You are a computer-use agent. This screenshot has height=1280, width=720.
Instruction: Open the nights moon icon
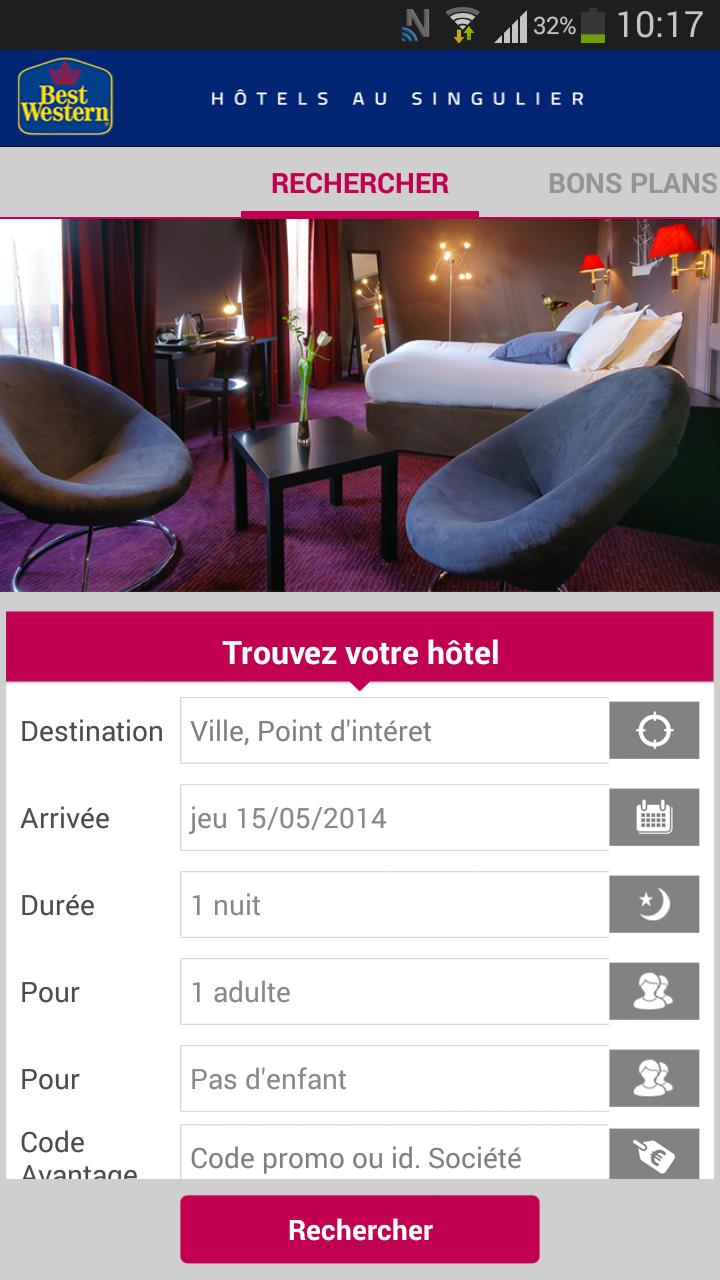click(654, 905)
